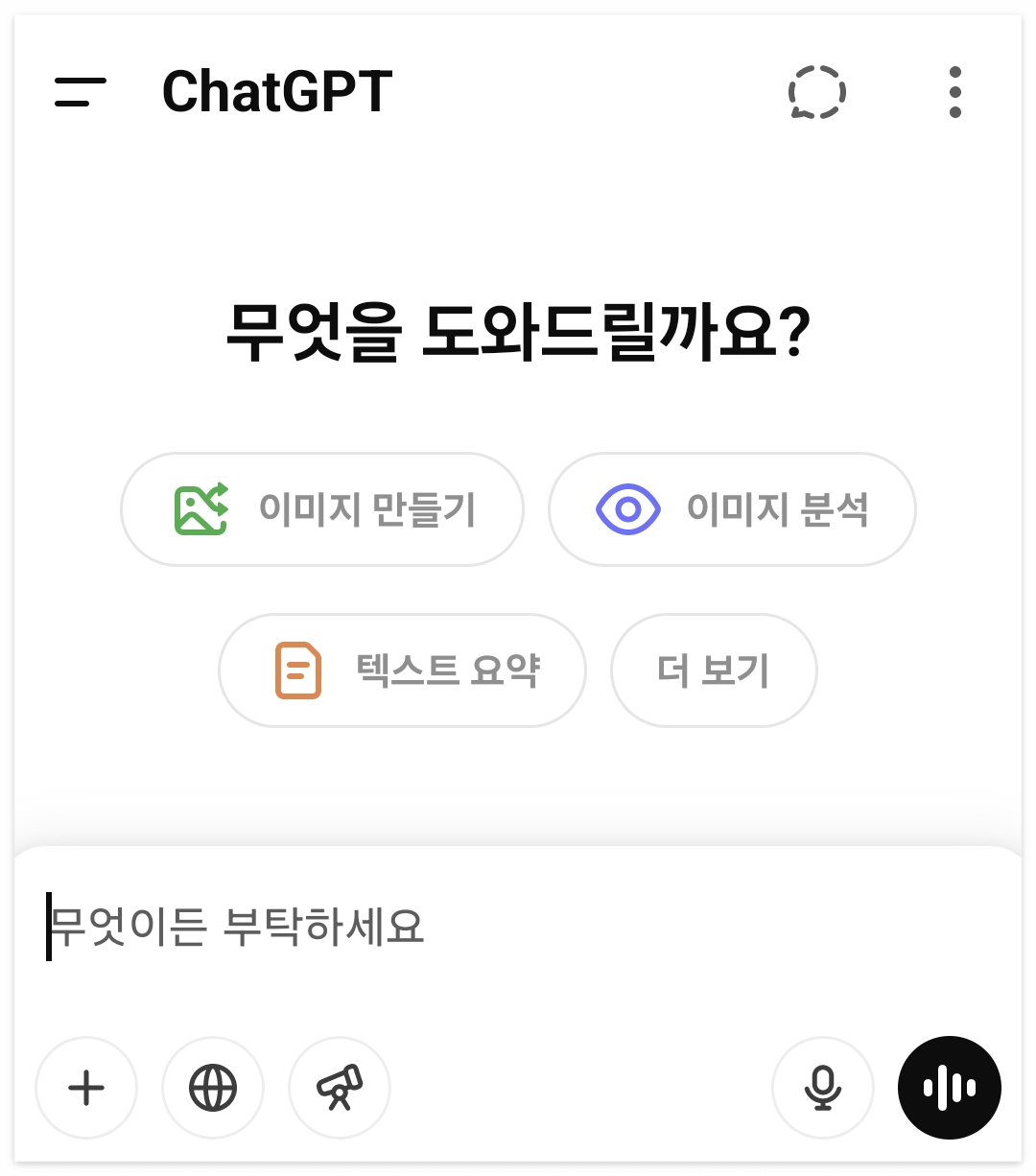Image resolution: width=1036 pixels, height=1176 pixels.
Task: Click the green image creation icon
Action: (199, 509)
